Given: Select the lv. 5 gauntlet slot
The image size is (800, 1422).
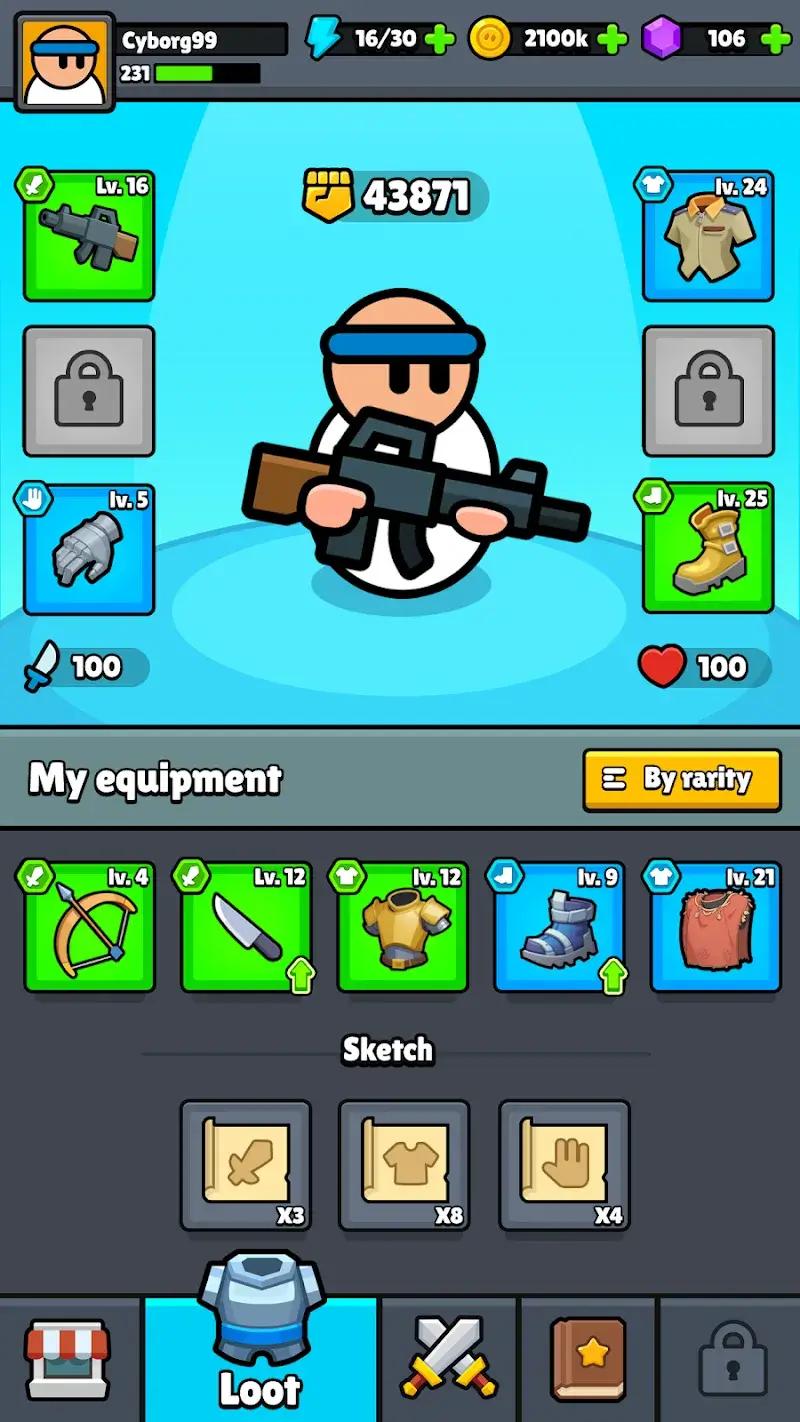Looking at the screenshot, I should tap(87, 549).
